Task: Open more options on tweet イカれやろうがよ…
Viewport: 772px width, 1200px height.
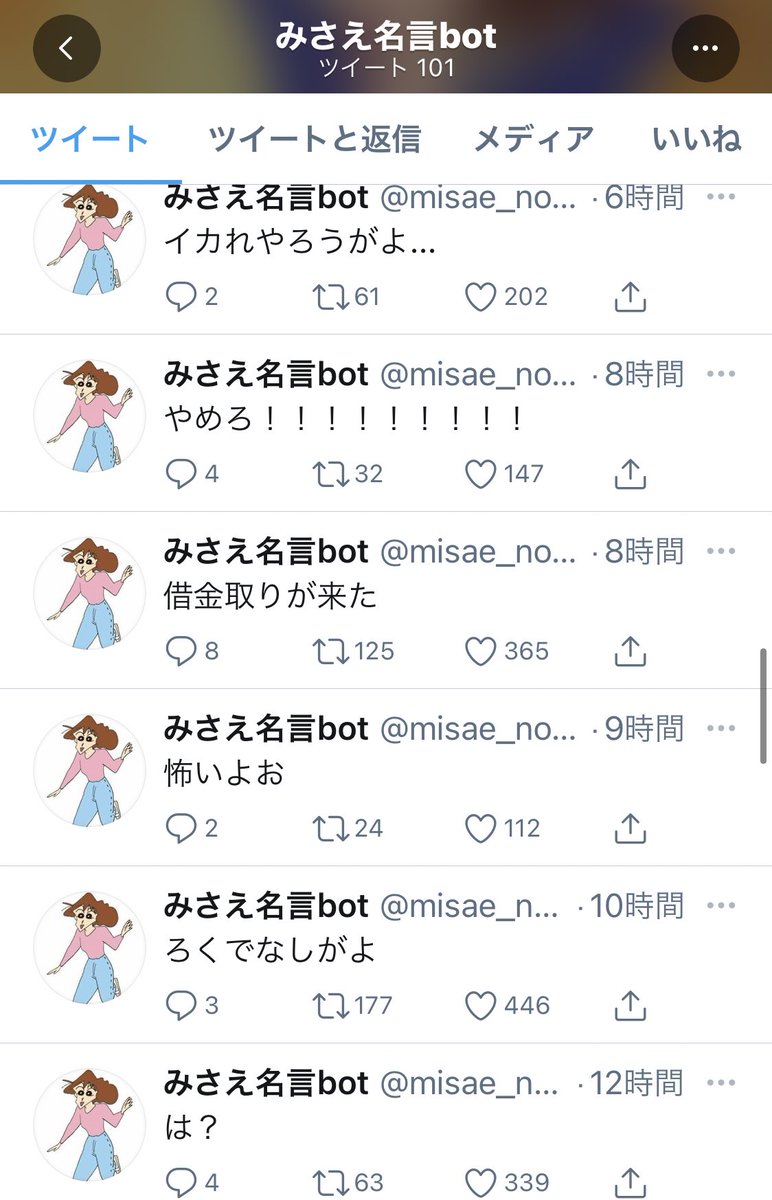Action: (721, 197)
